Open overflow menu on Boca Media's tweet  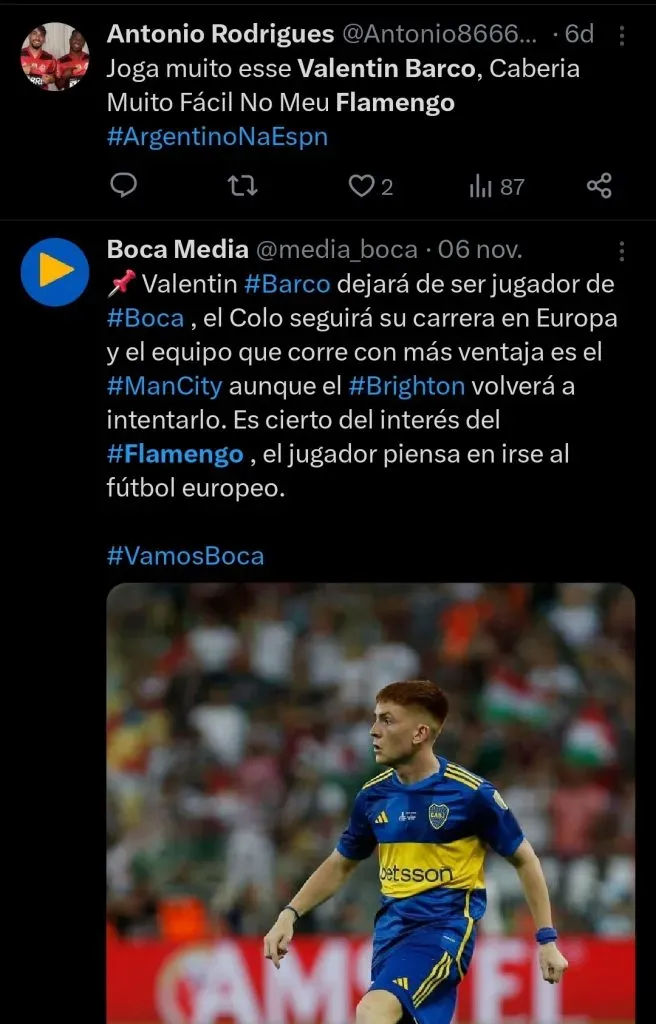pyautogui.click(x=622, y=251)
